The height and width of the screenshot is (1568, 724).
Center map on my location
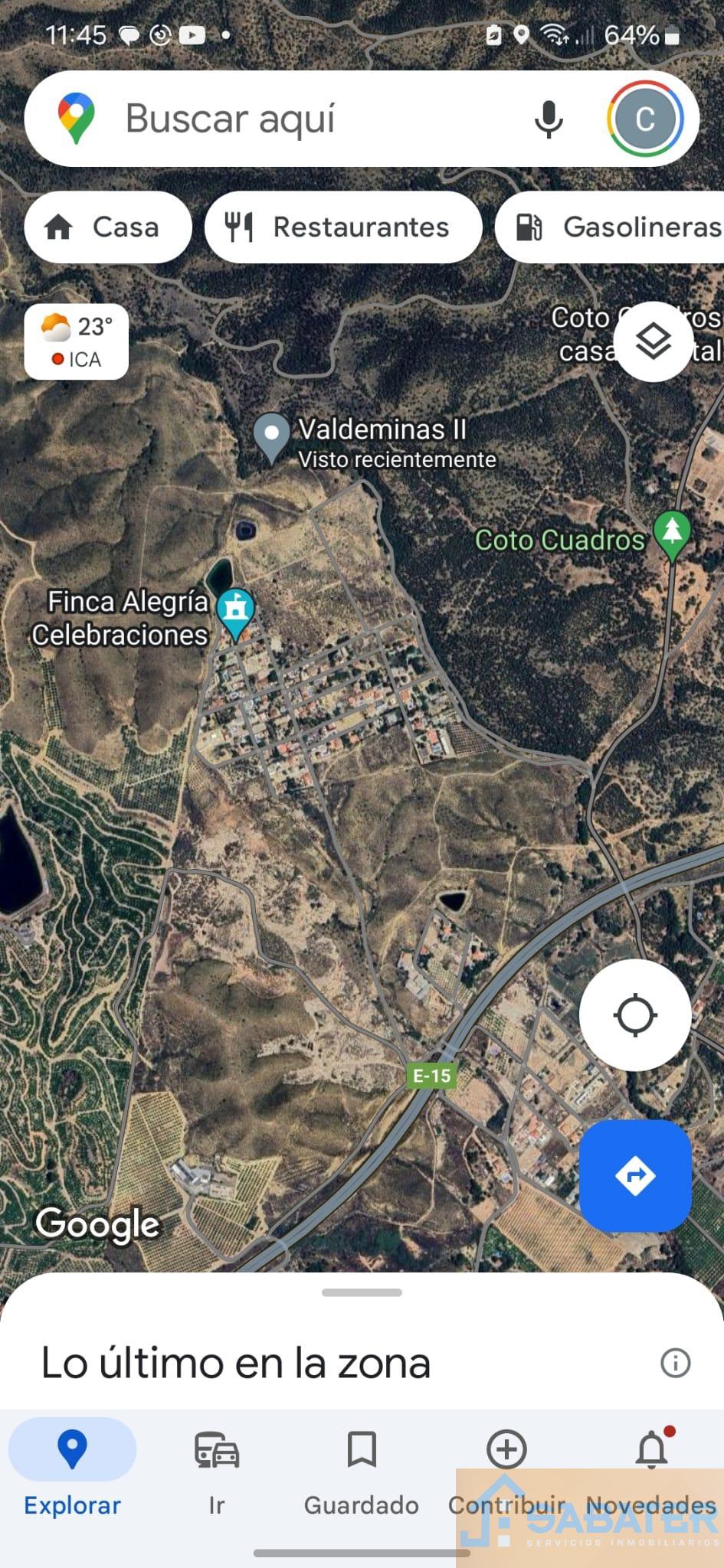[x=635, y=1015]
